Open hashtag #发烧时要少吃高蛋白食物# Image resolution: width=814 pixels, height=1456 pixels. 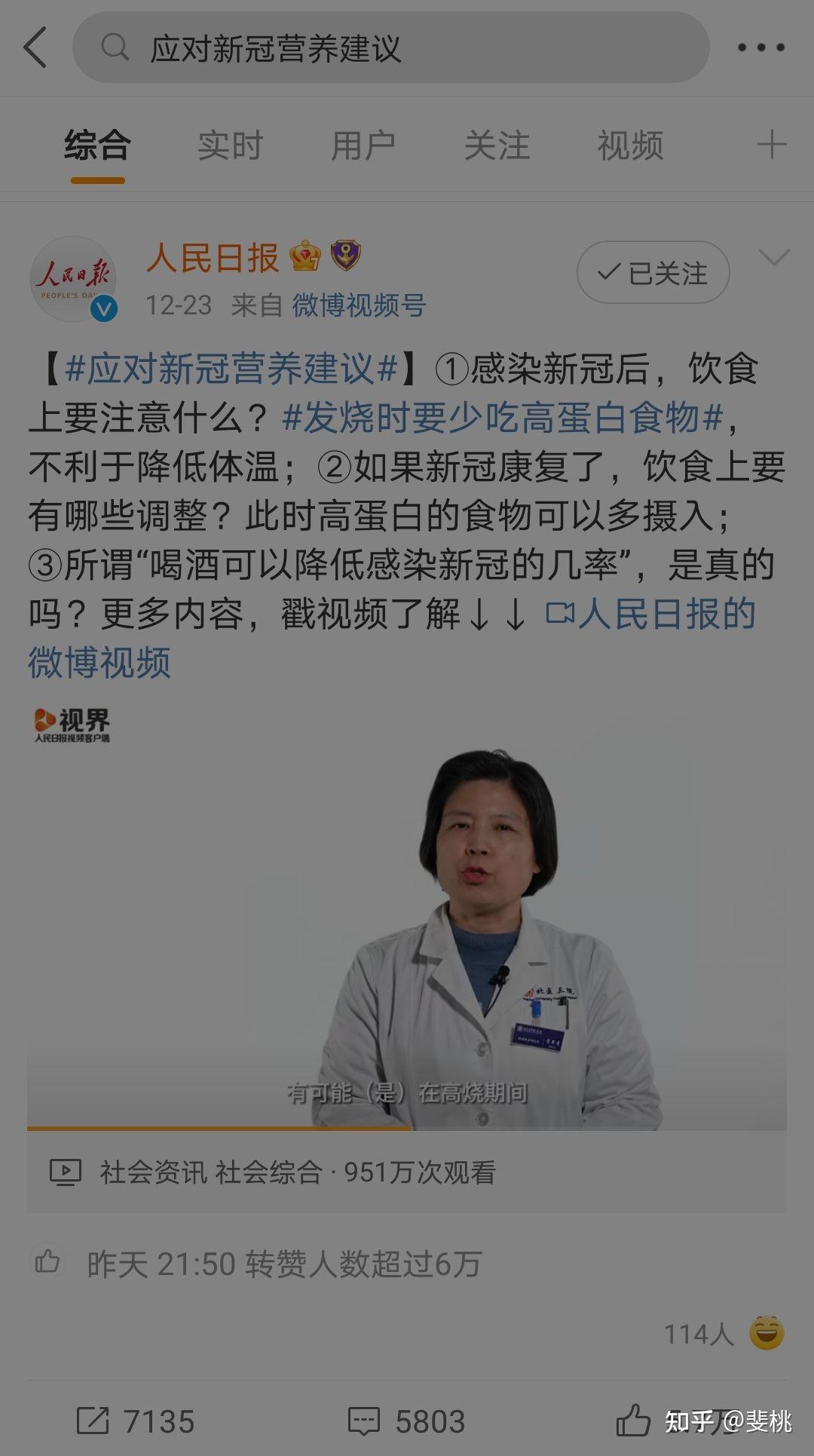[502, 417]
